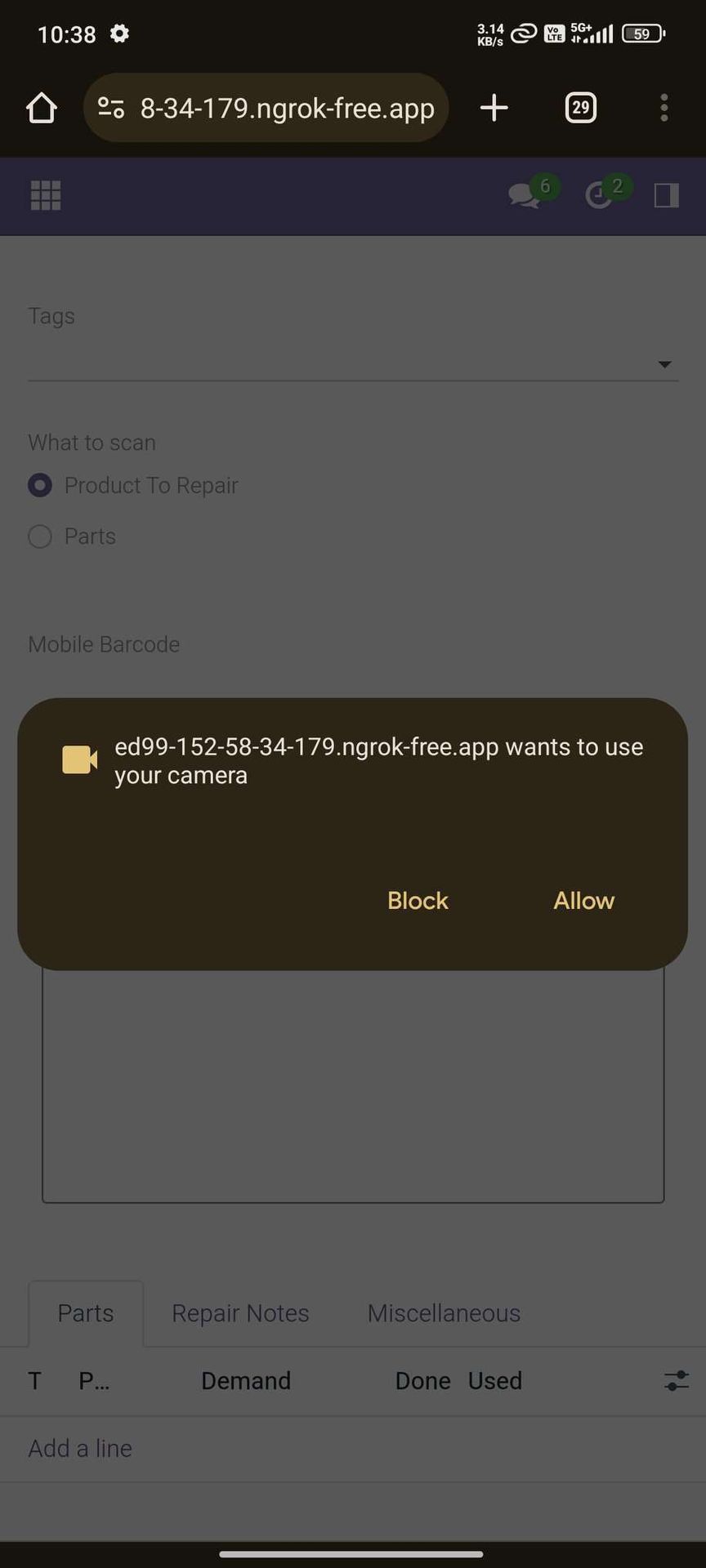Allow camera access for the site
Screen dimensions: 706x1568
click(583, 900)
